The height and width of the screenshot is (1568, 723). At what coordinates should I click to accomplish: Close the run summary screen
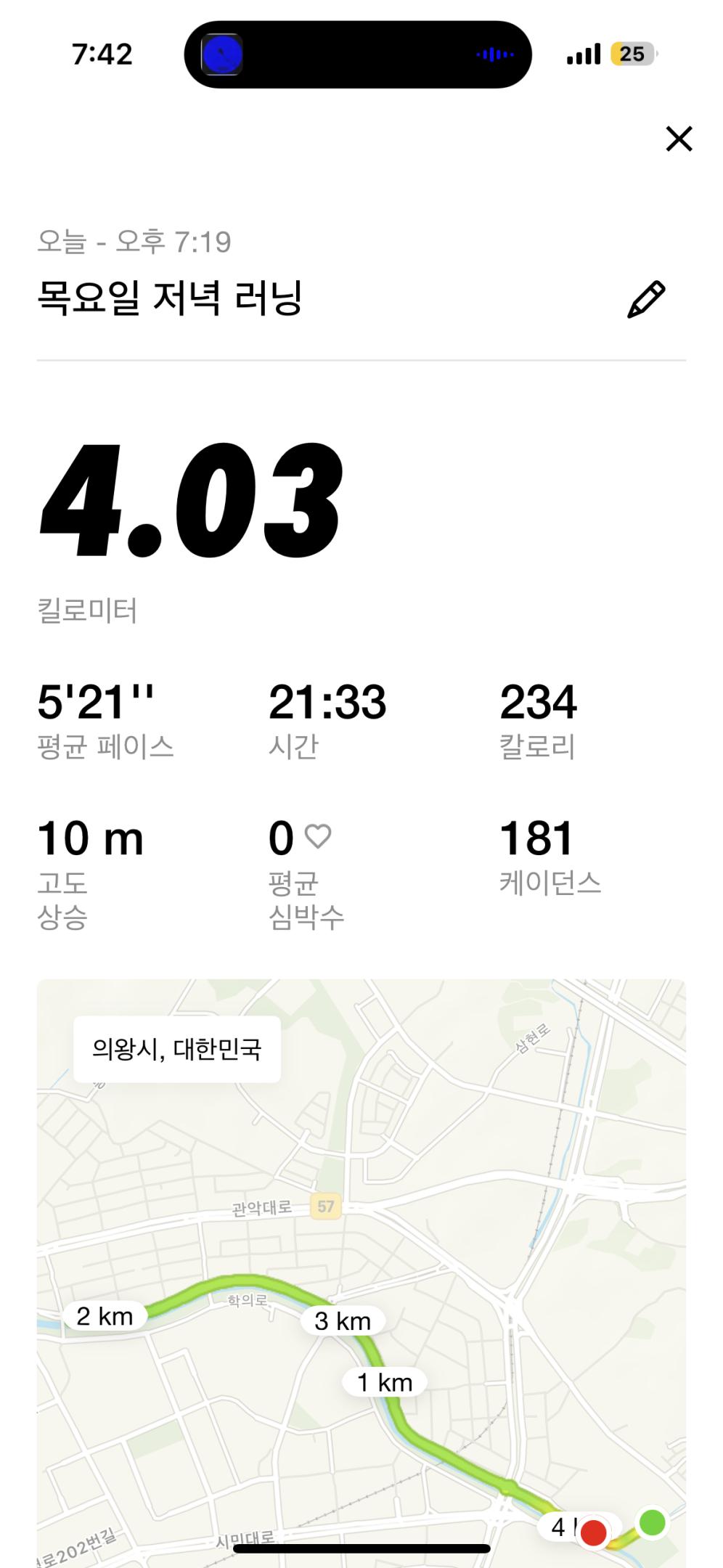(679, 139)
